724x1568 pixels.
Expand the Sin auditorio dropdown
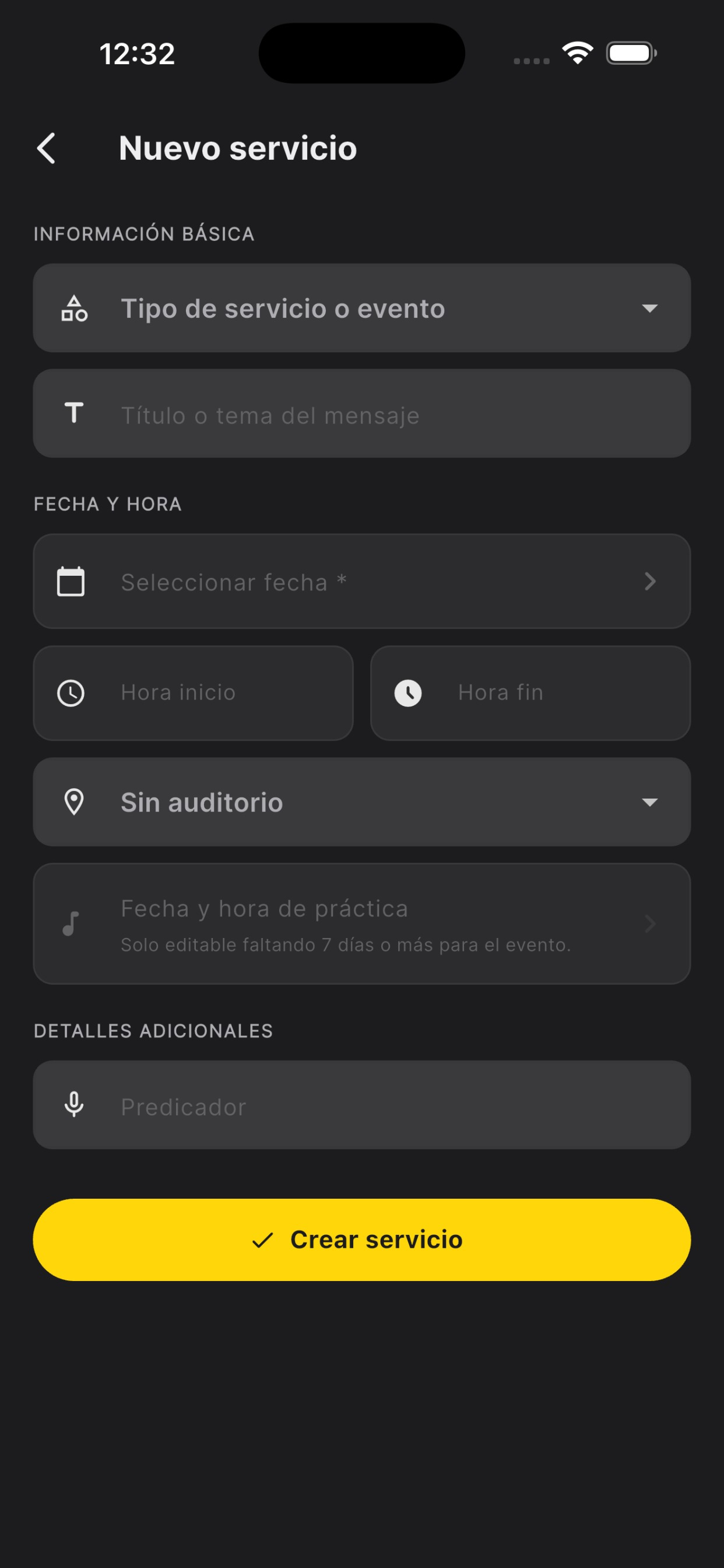[362, 801]
